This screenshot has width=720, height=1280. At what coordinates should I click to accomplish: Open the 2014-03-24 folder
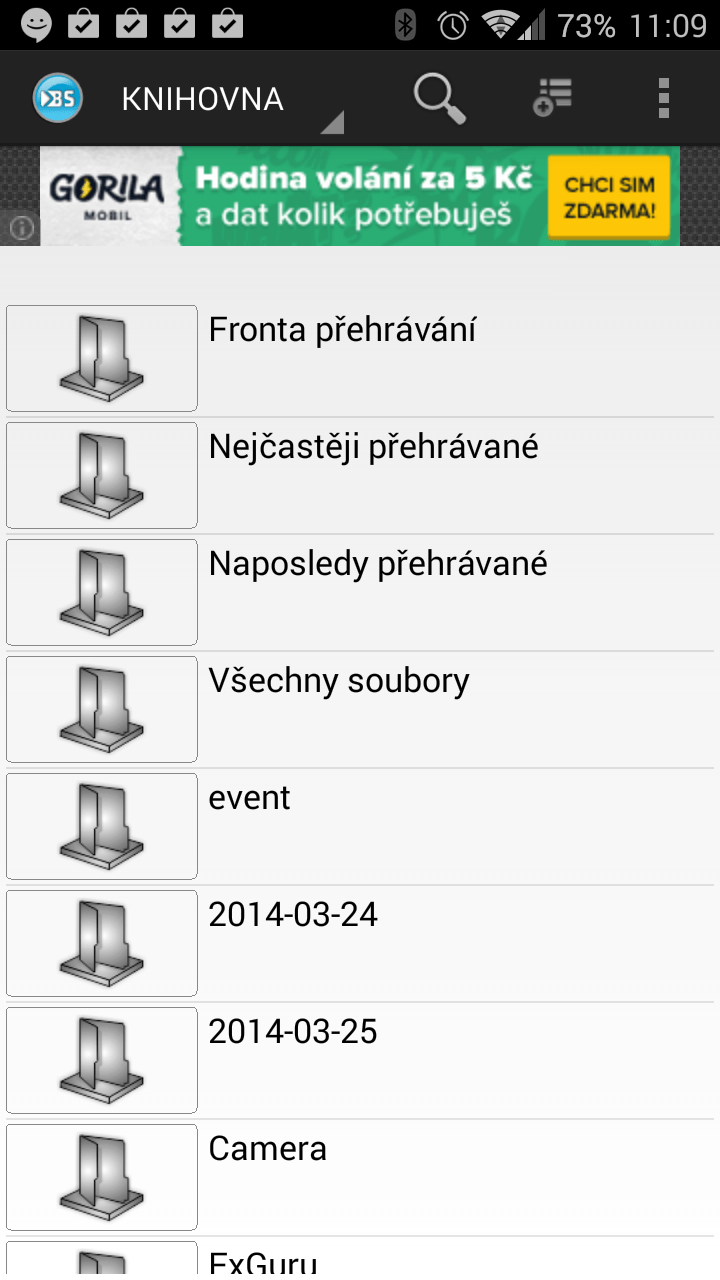pyautogui.click(x=360, y=943)
